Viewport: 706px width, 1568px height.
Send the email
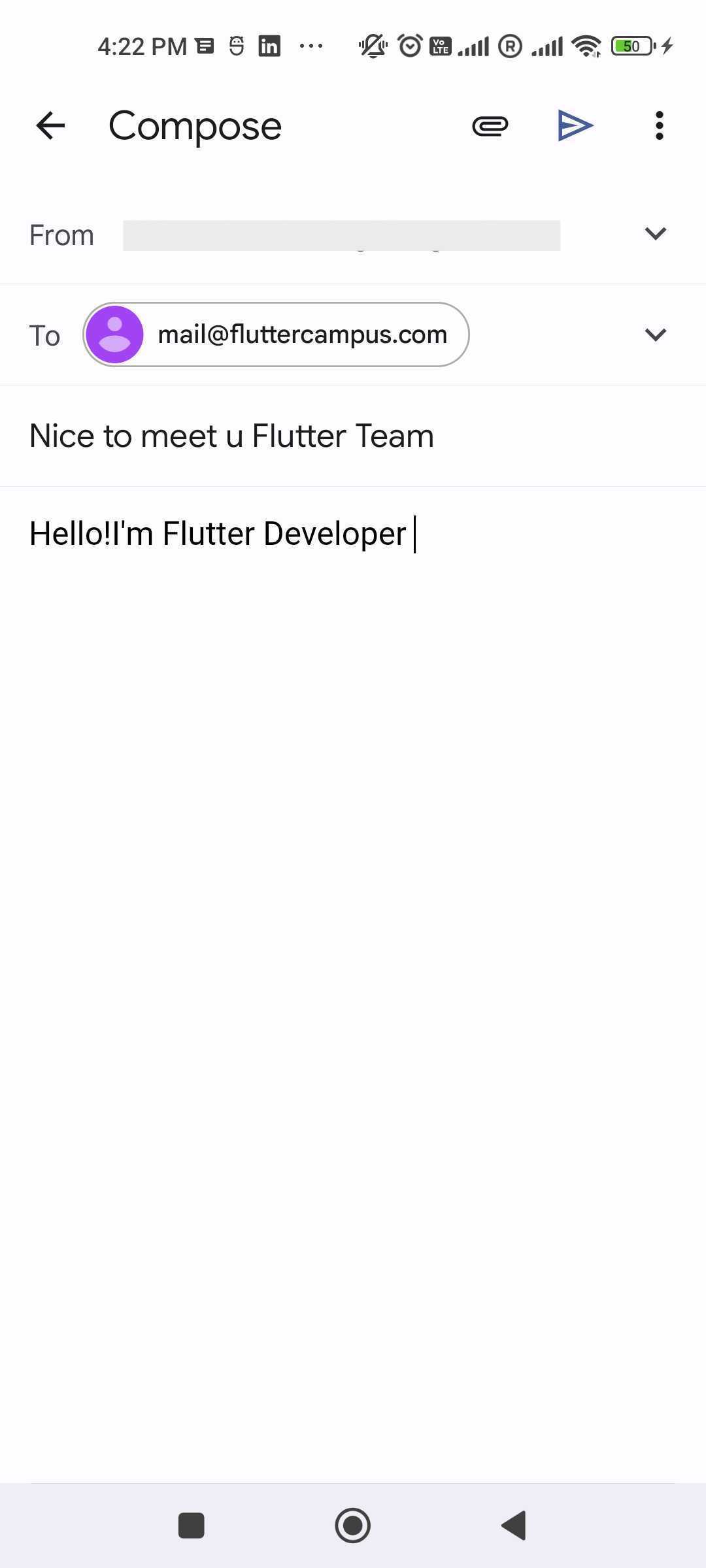click(x=575, y=125)
